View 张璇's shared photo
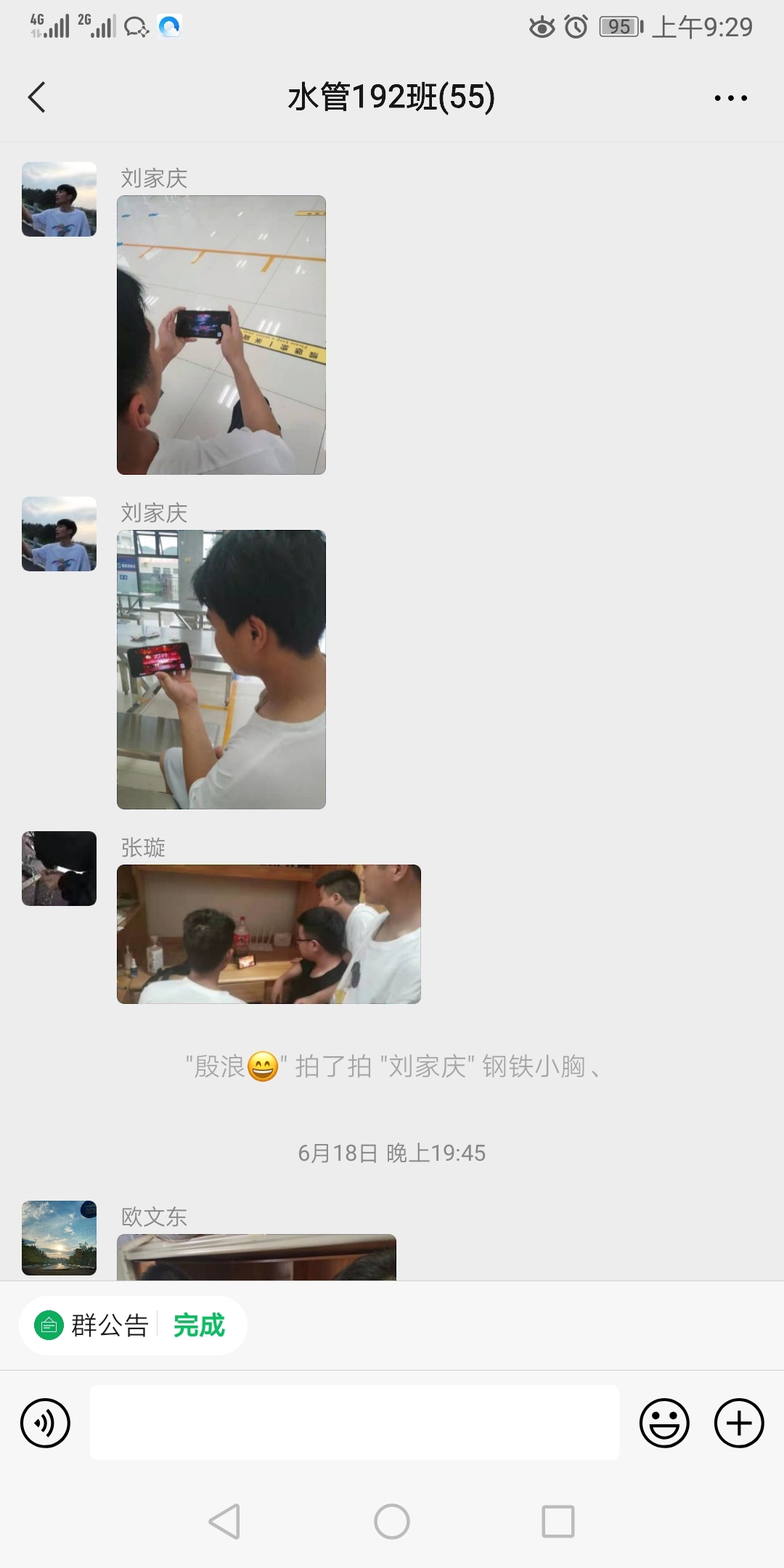The width and height of the screenshot is (784, 1568). [269, 934]
